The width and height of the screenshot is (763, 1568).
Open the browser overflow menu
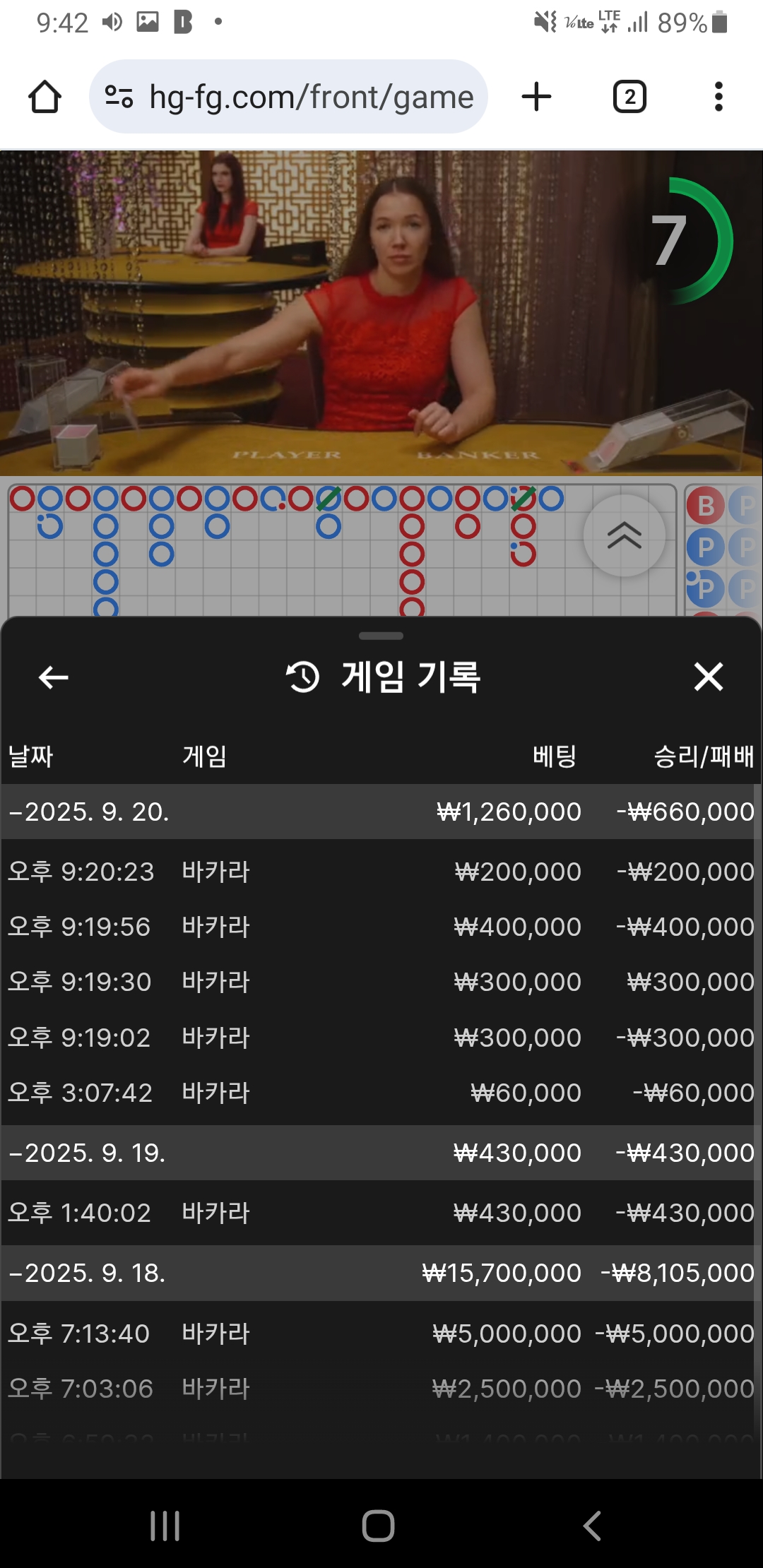pyautogui.click(x=718, y=97)
